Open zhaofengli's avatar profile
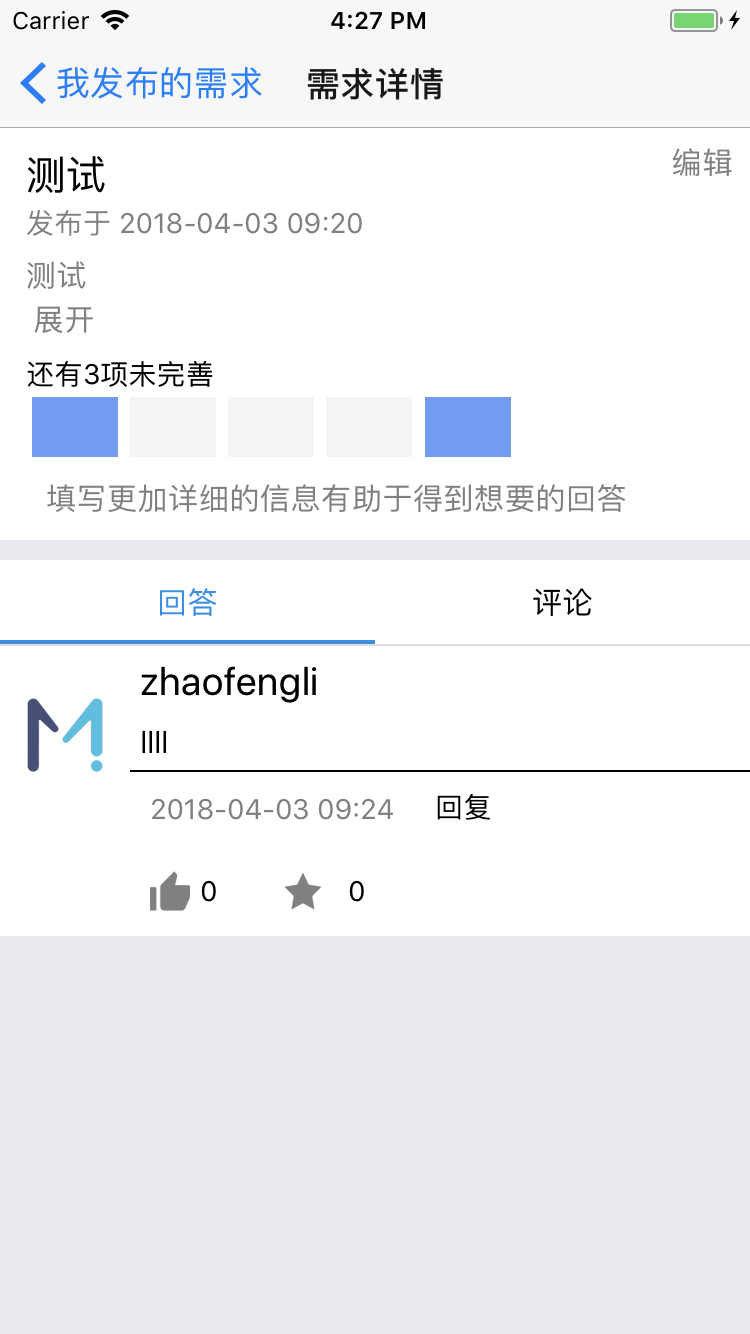The height and width of the screenshot is (1334, 750). click(x=65, y=735)
